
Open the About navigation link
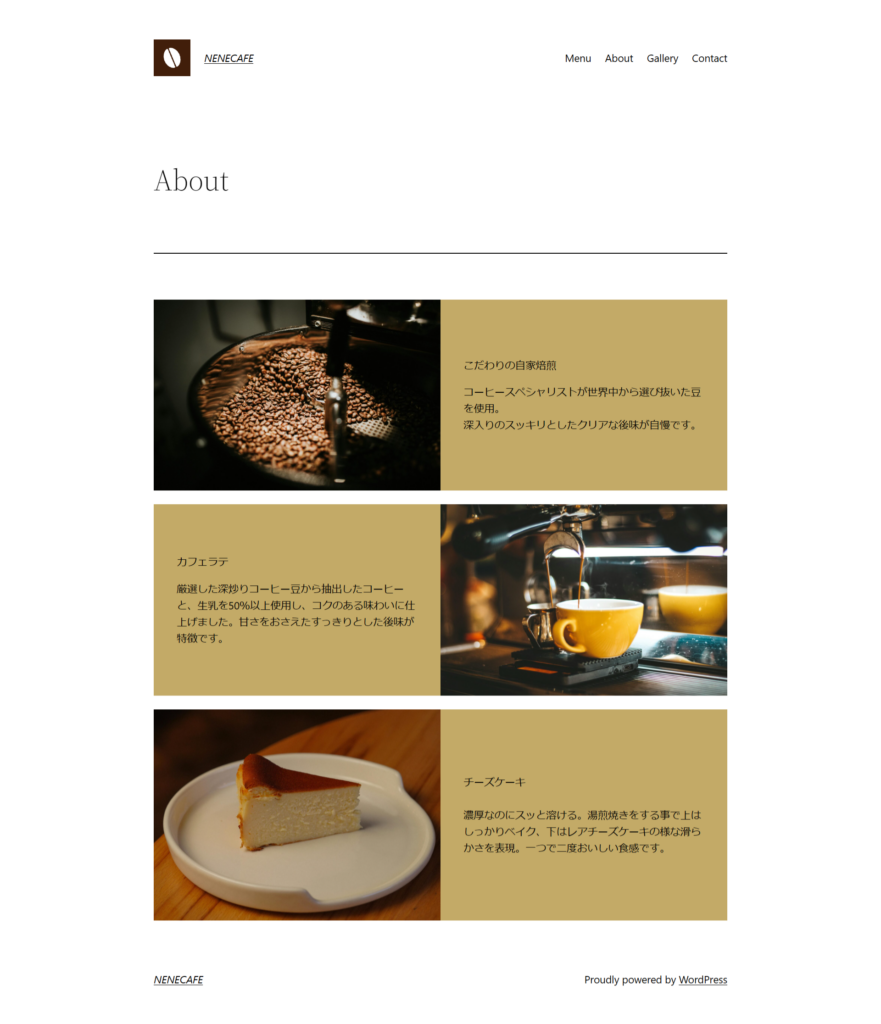point(618,58)
